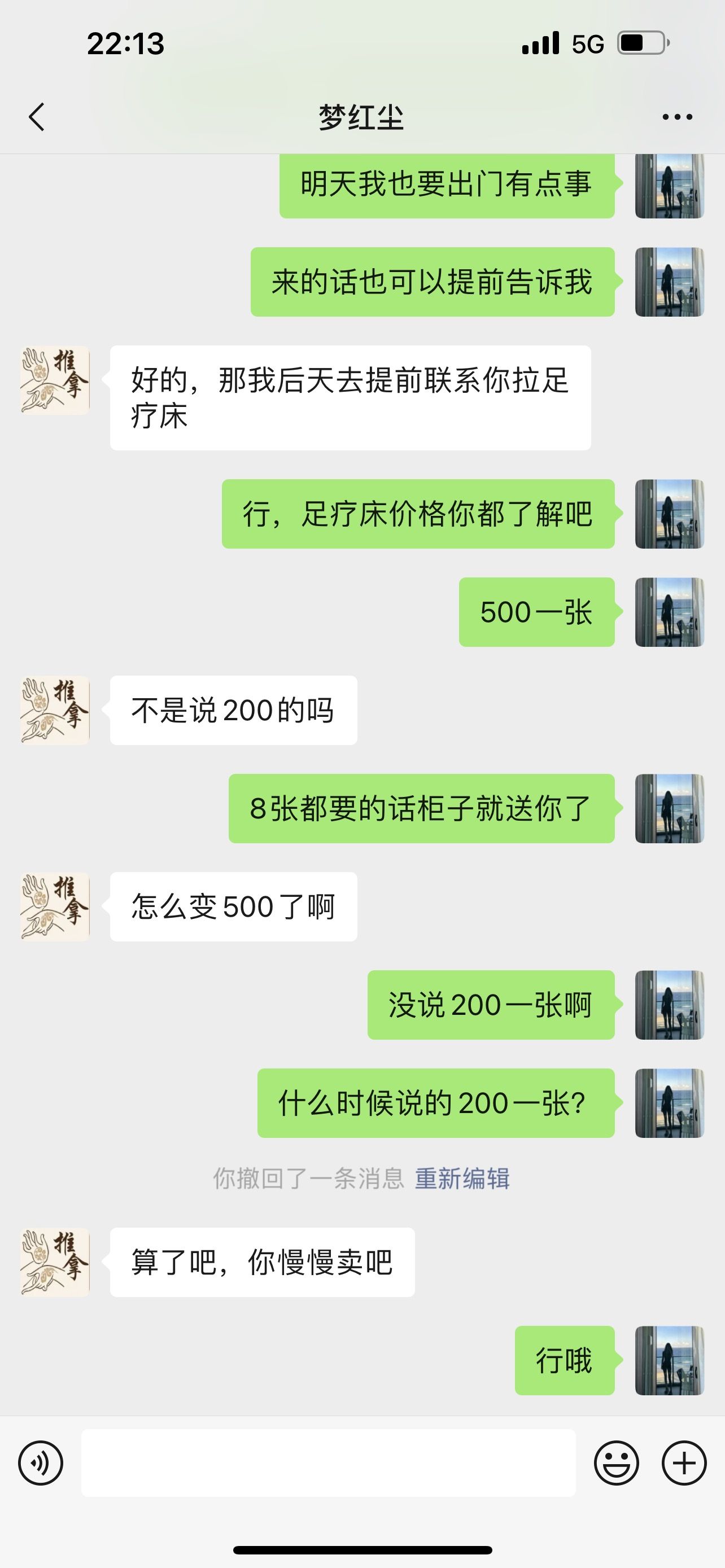This screenshot has height=1568, width=725.
Task: Open my avatar beside 500一张
Action: click(670, 612)
